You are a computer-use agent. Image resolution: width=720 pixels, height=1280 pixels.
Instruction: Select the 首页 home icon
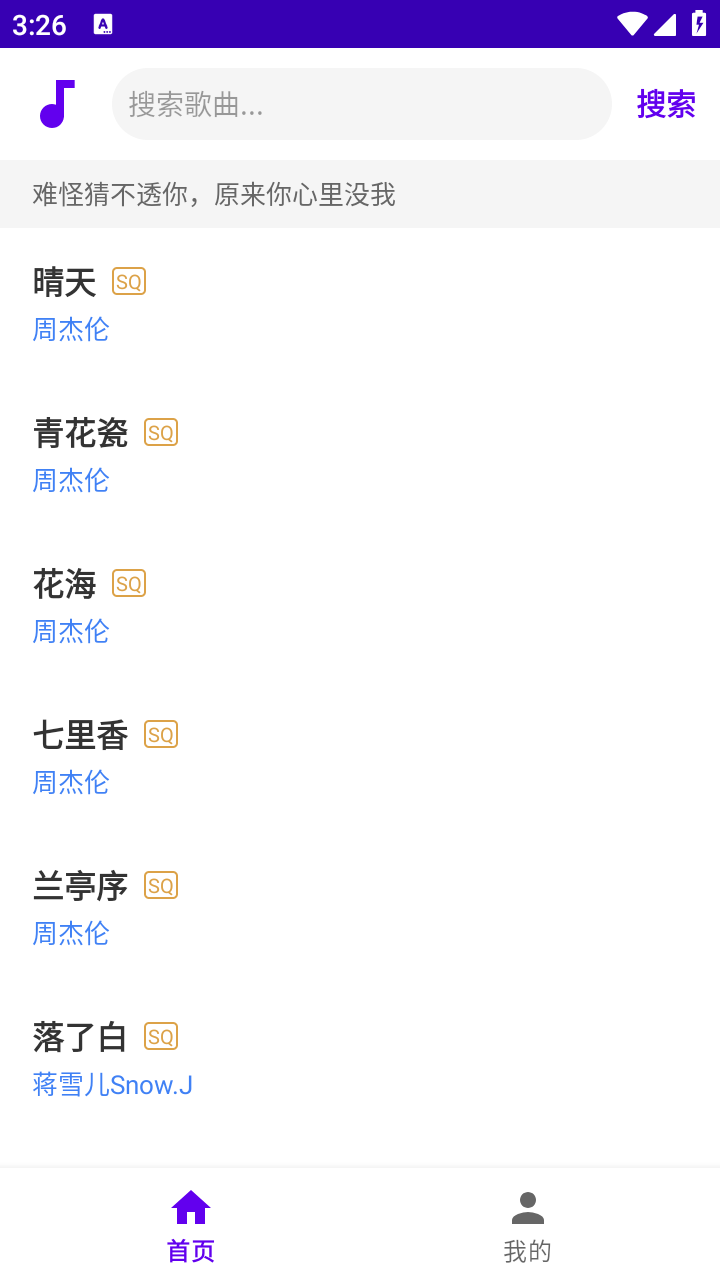click(189, 1208)
